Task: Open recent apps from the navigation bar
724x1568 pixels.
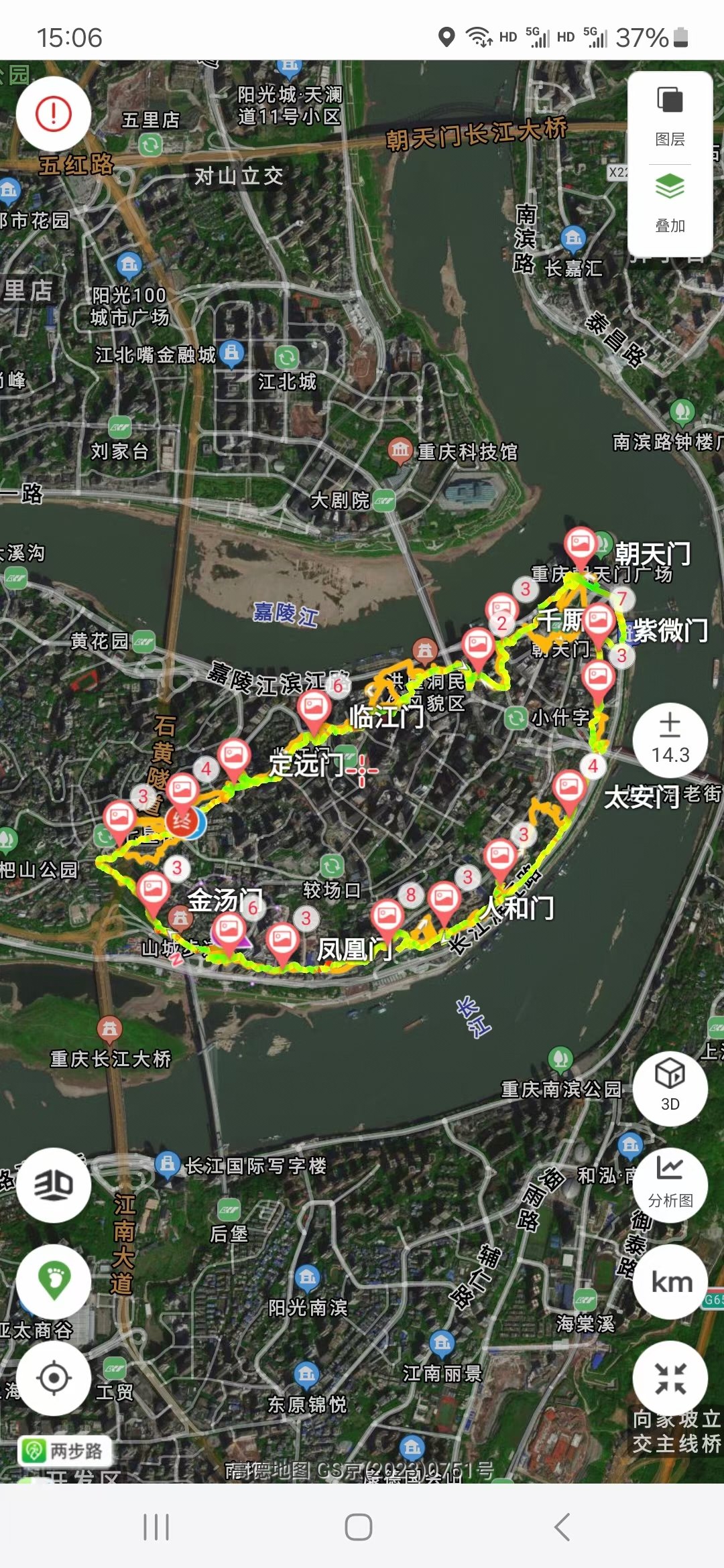Action: [x=156, y=1526]
